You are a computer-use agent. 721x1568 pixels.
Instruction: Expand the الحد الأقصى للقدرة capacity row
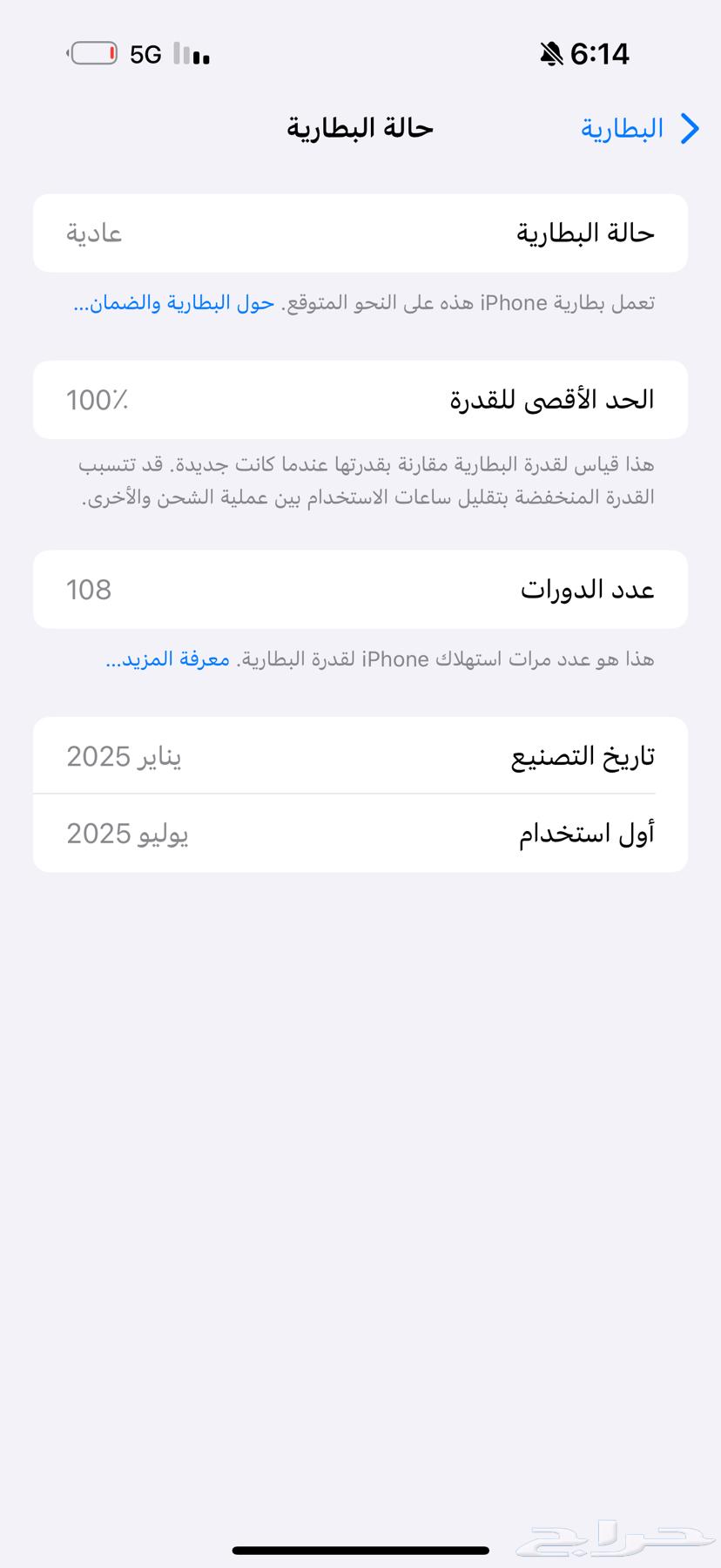[x=360, y=399]
